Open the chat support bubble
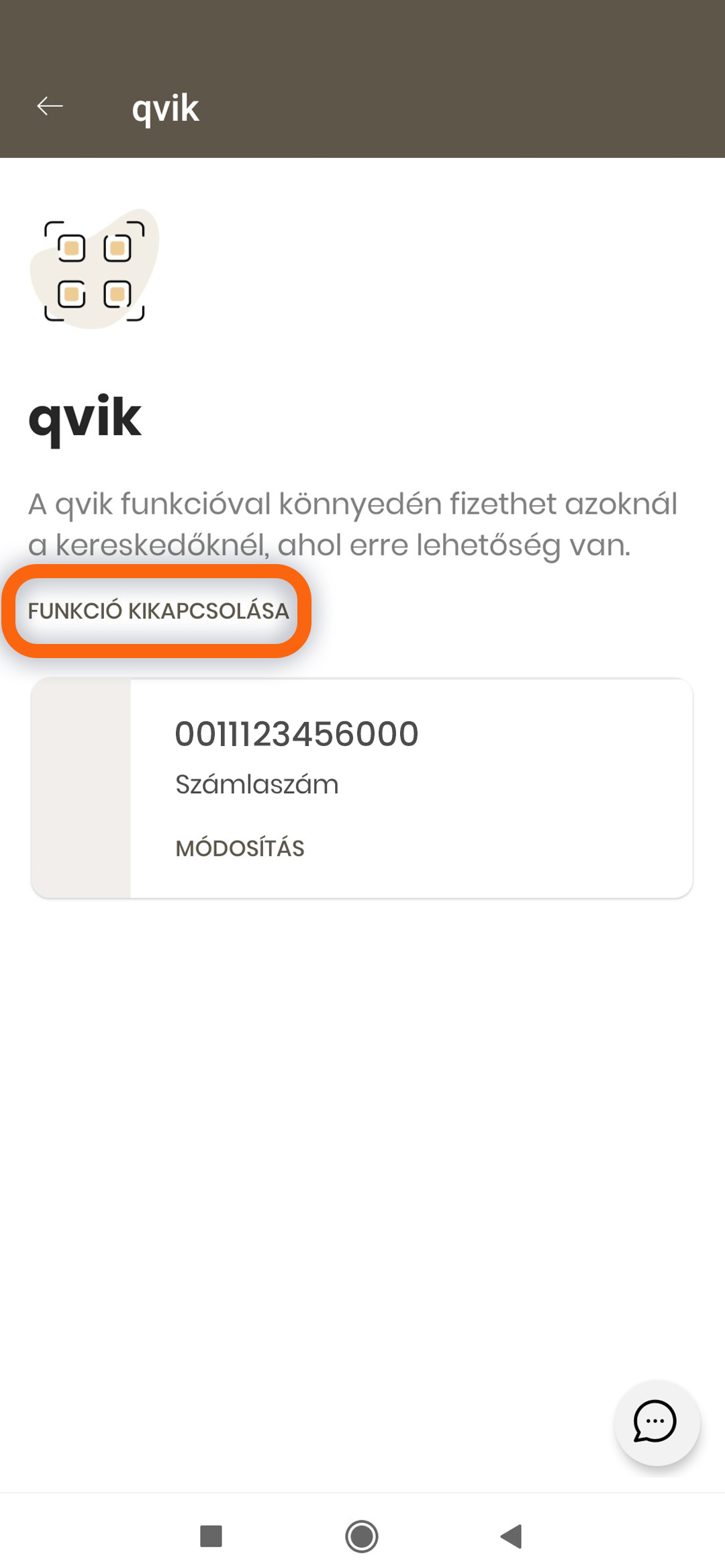Viewport: 725px width, 1568px height. [656, 1422]
